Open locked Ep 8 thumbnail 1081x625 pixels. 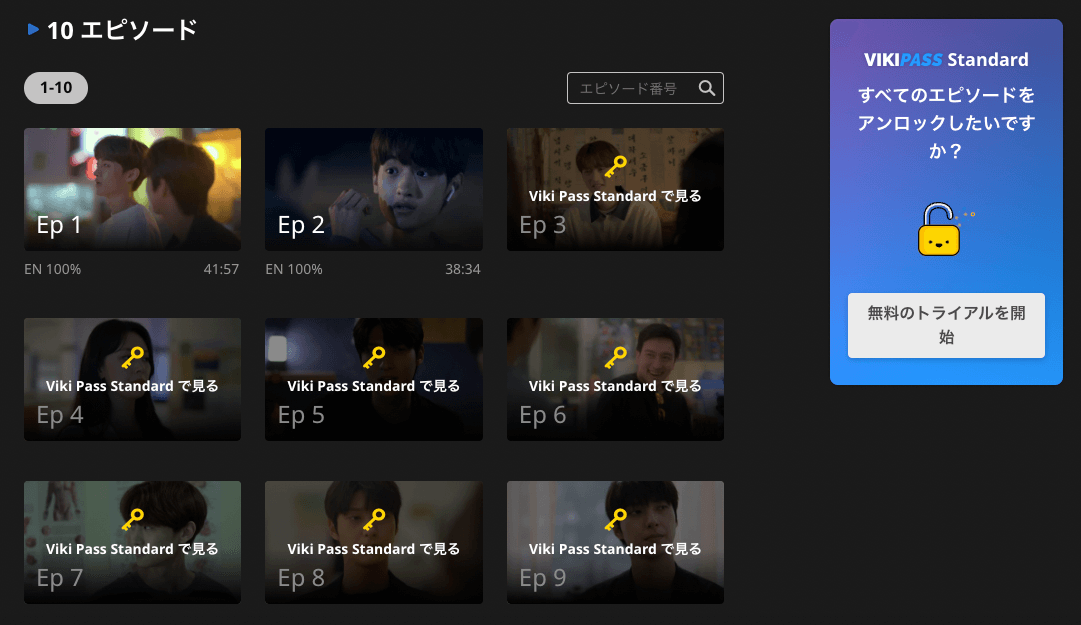373,542
